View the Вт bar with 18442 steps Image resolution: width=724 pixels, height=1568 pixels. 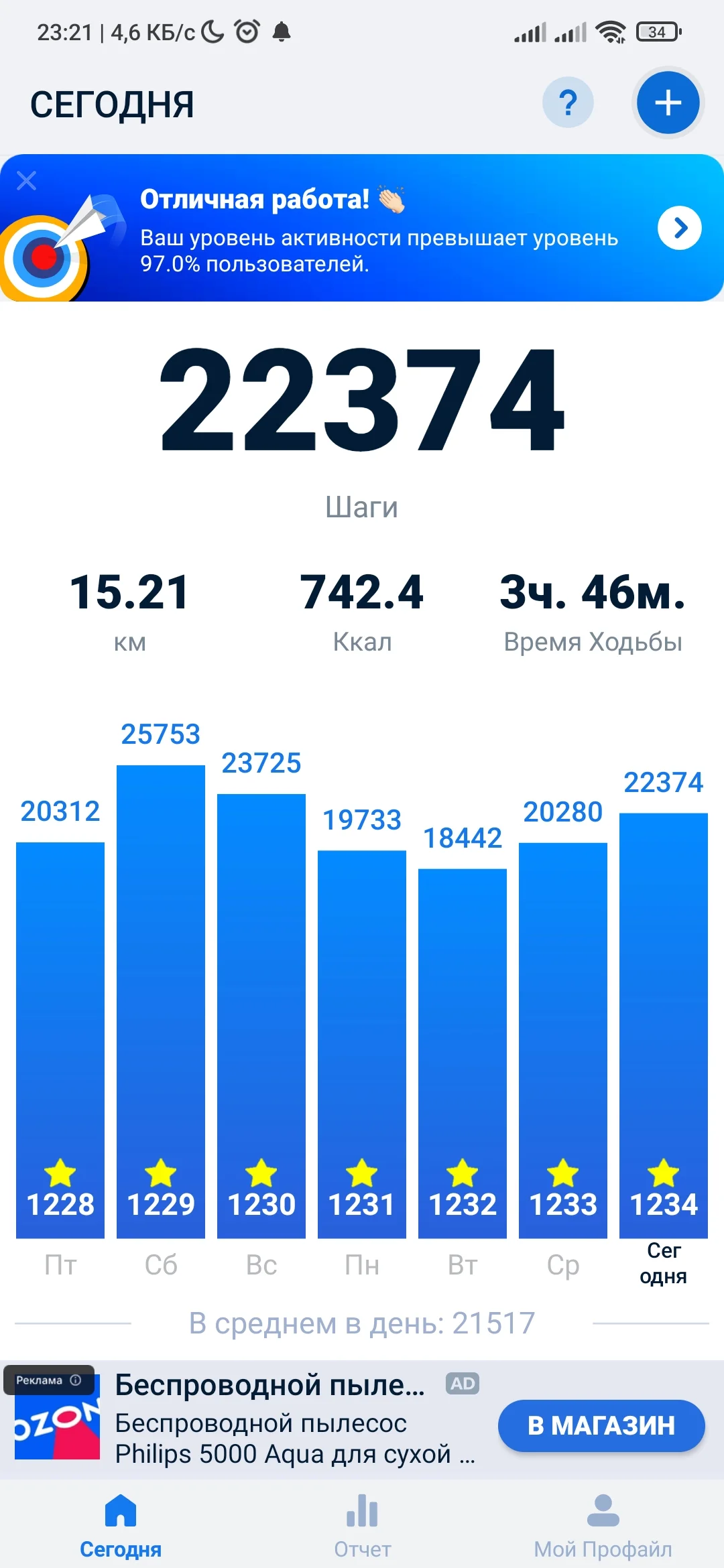463,1053
